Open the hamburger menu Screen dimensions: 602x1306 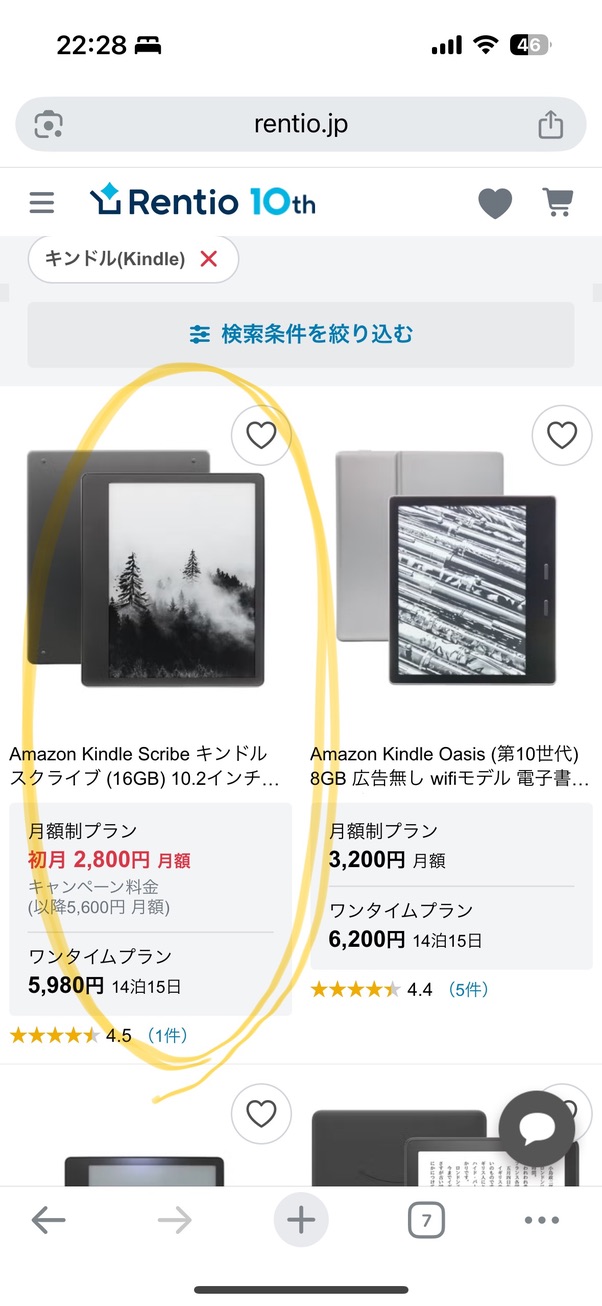pyautogui.click(x=42, y=203)
